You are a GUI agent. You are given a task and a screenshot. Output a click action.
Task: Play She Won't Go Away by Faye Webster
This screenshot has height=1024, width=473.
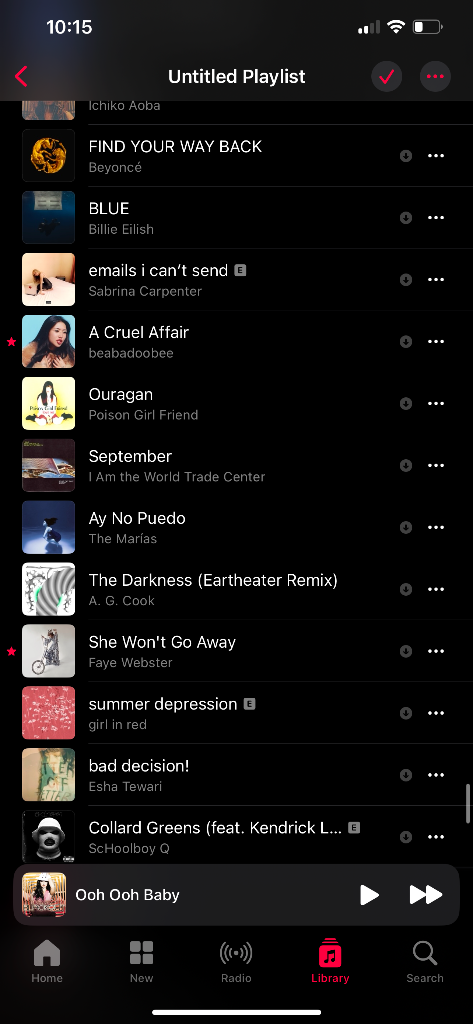[x=236, y=651]
